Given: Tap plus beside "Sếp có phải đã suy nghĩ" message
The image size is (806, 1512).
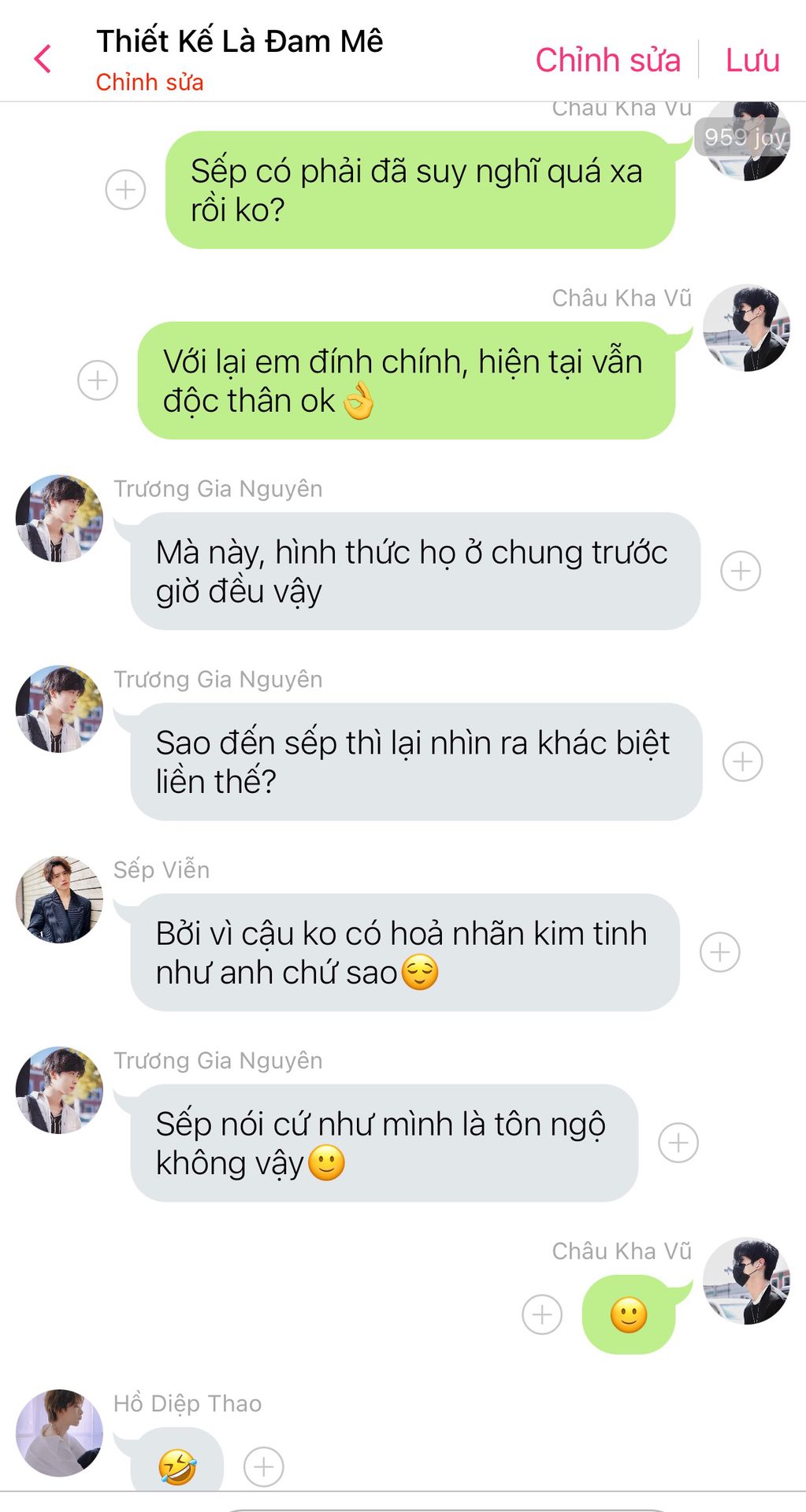Looking at the screenshot, I should point(125,190).
